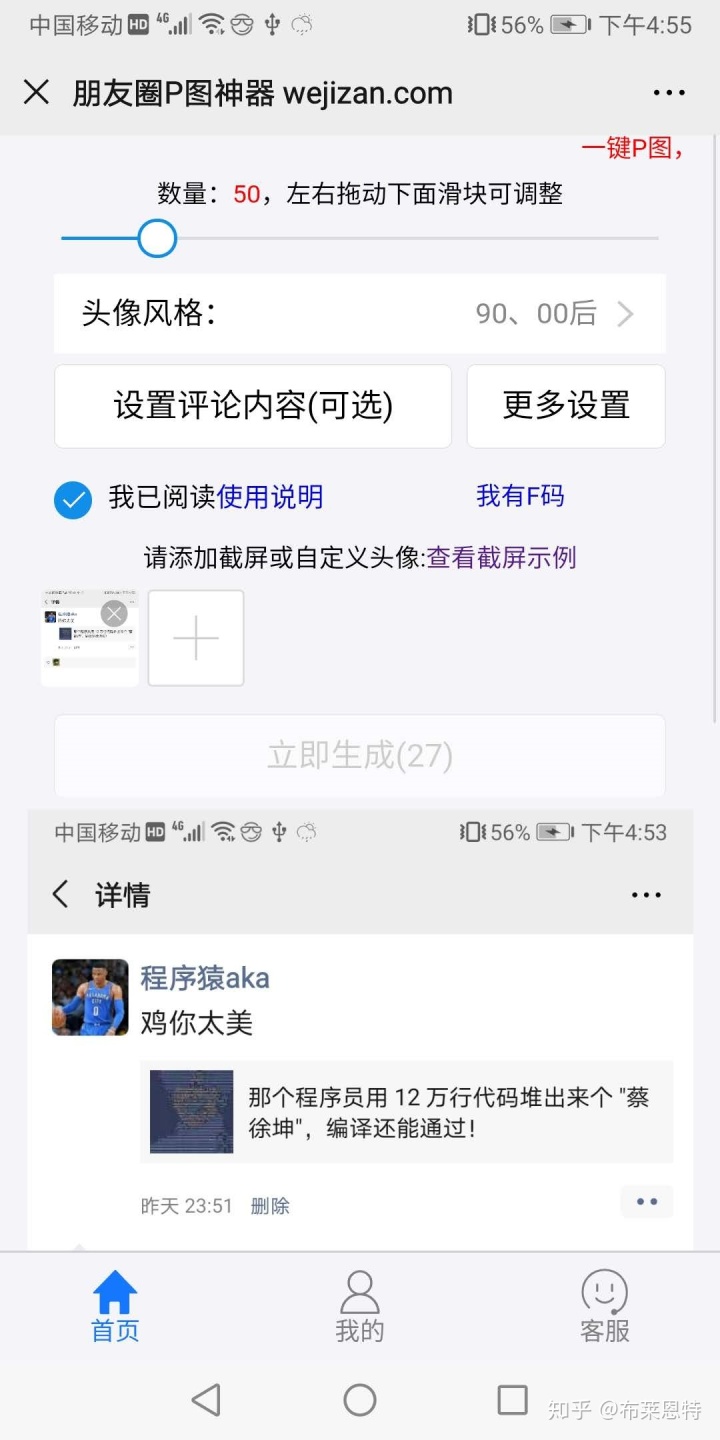Tap the plus icon to add an avatar

click(195, 637)
